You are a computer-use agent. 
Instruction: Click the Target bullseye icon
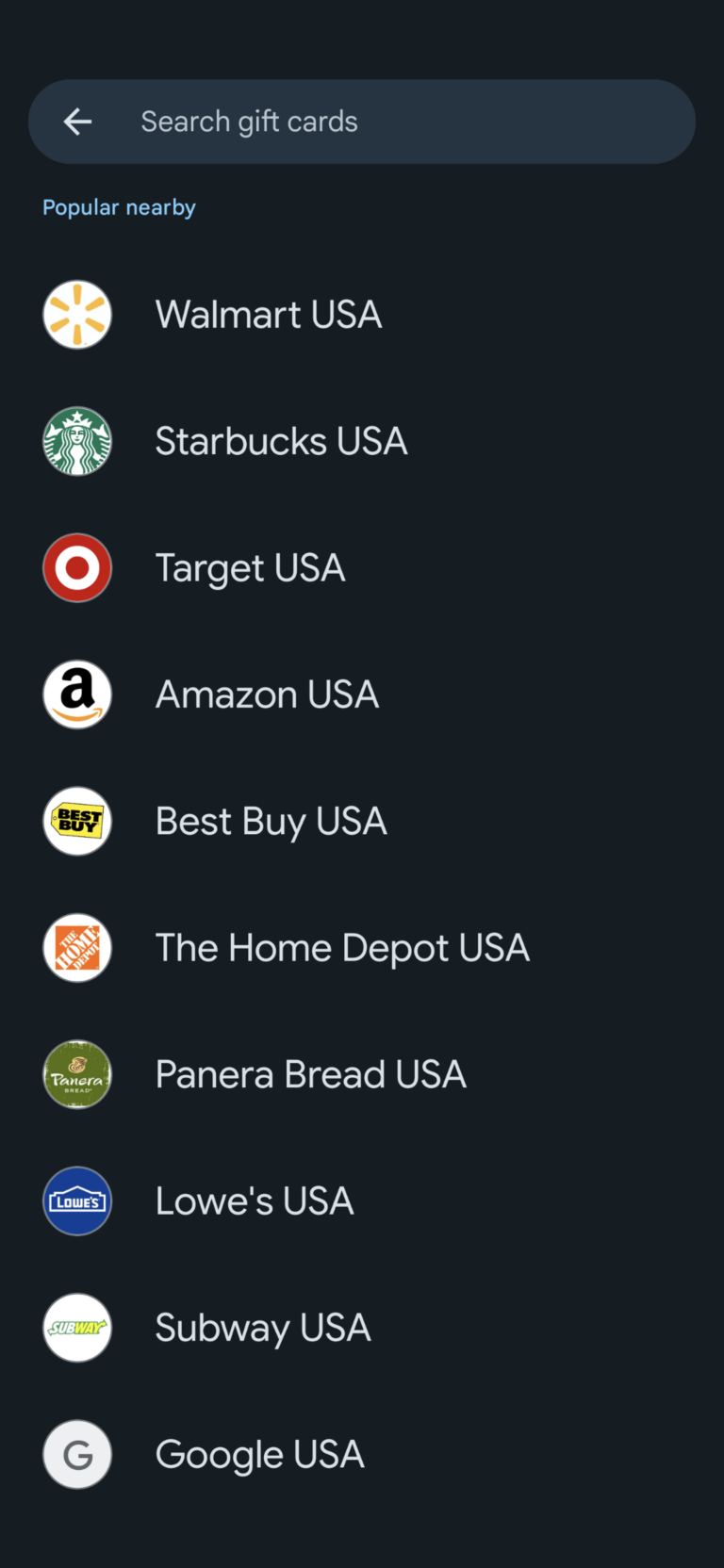click(76, 567)
